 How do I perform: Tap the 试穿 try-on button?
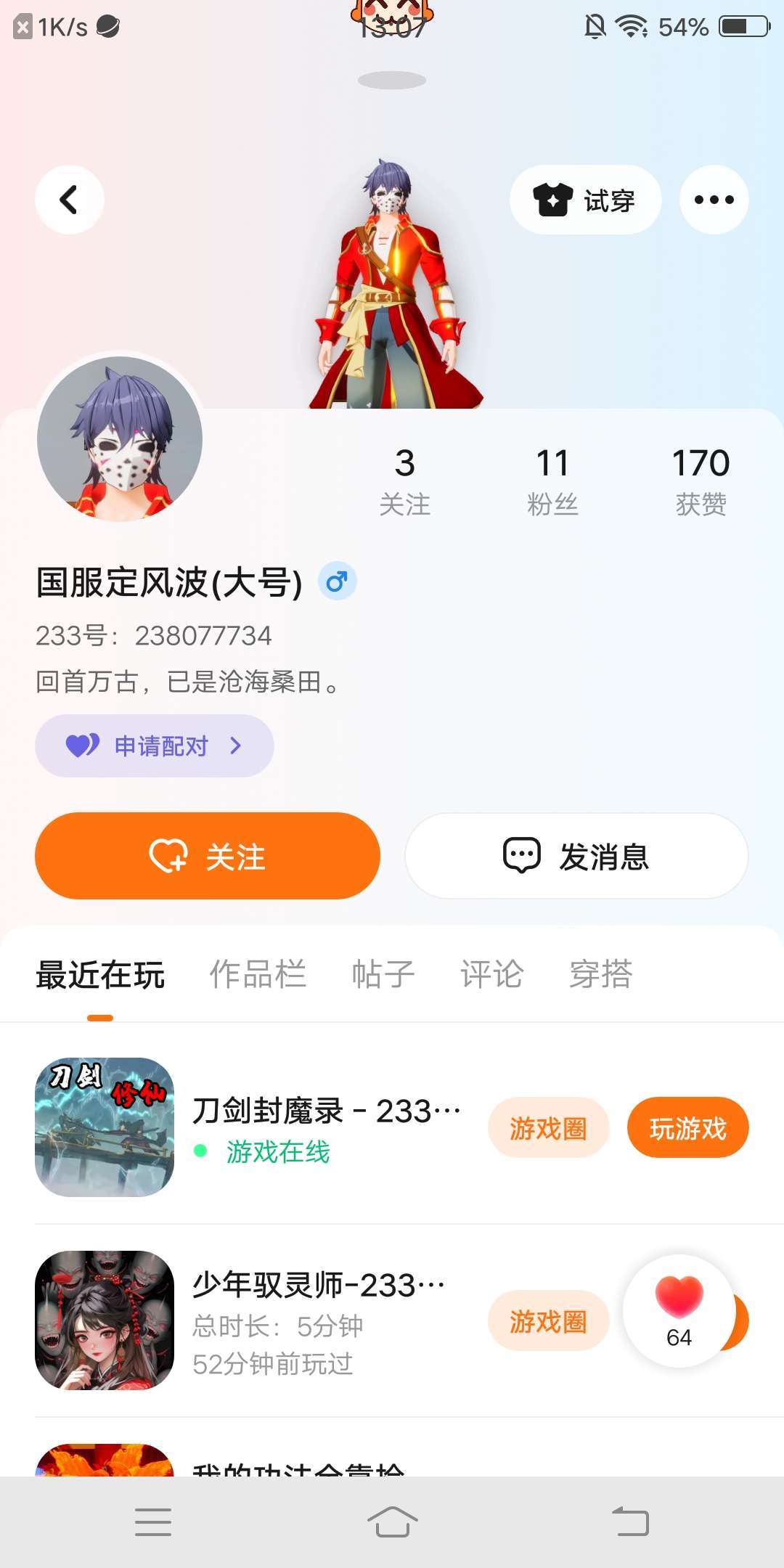tap(585, 200)
